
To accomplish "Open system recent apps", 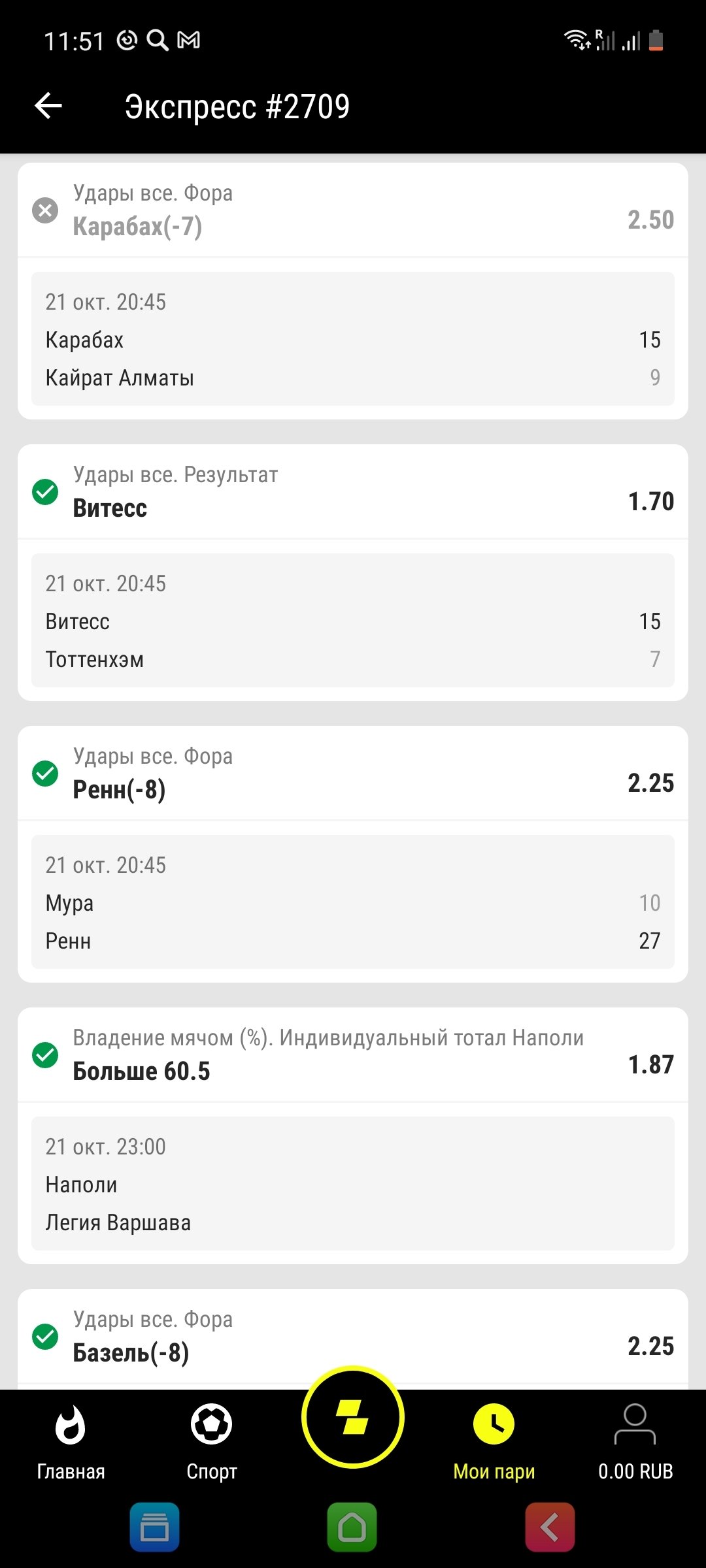I will pyautogui.click(x=154, y=1527).
